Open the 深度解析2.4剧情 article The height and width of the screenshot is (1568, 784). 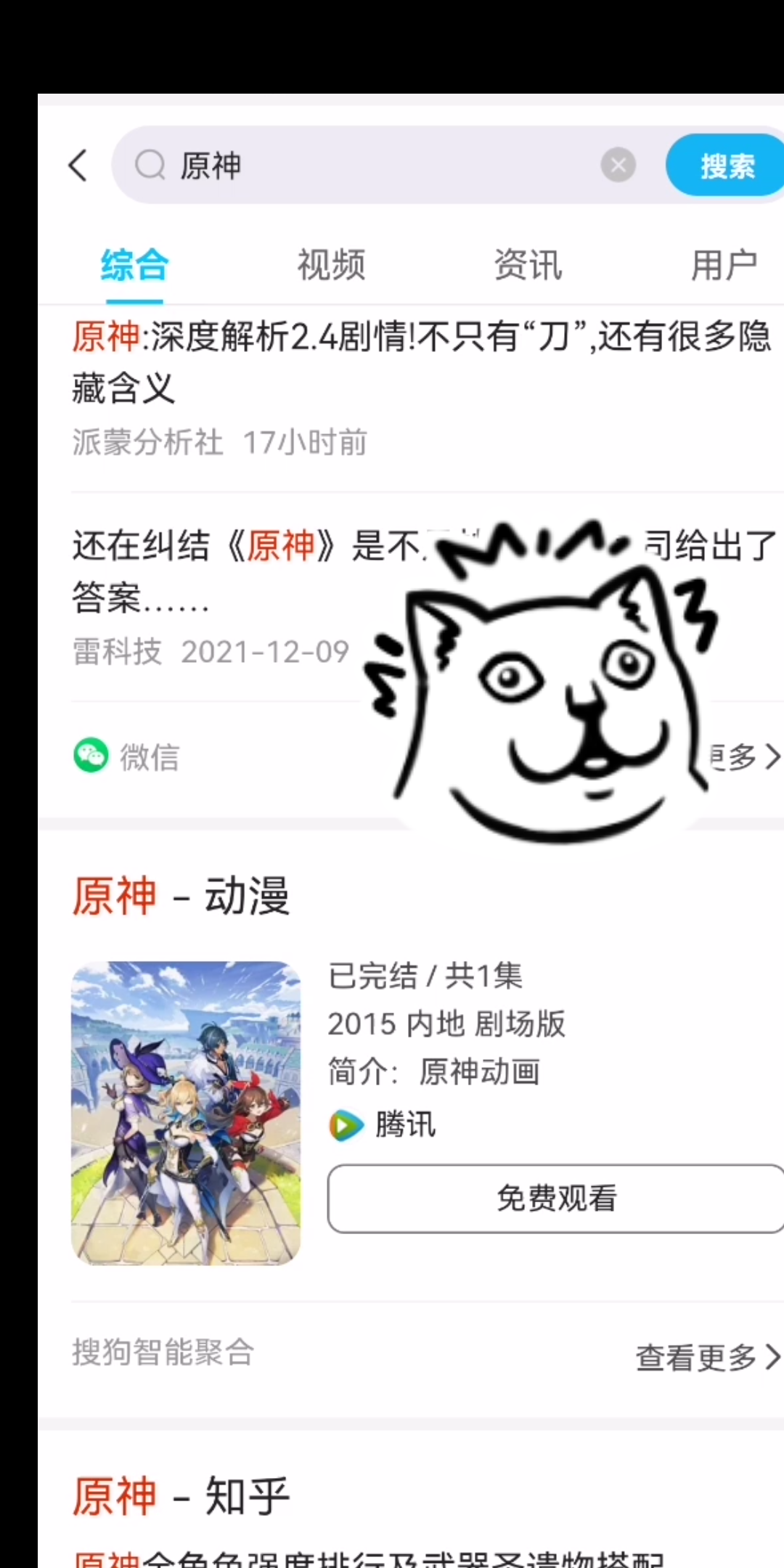click(x=421, y=362)
